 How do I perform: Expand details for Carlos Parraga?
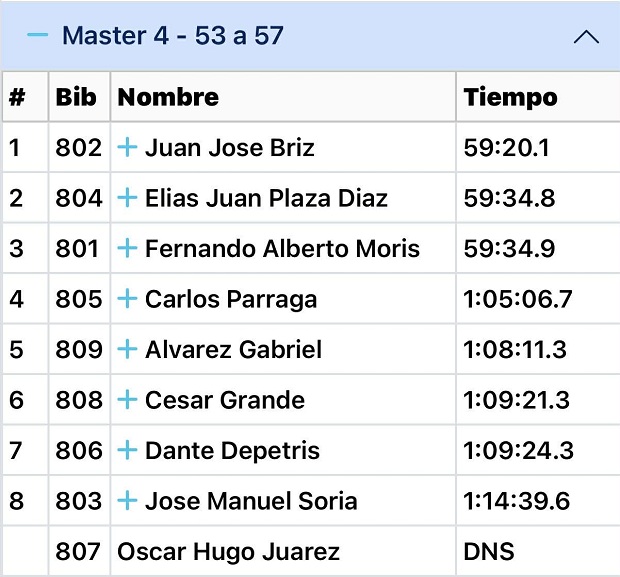[127, 298]
